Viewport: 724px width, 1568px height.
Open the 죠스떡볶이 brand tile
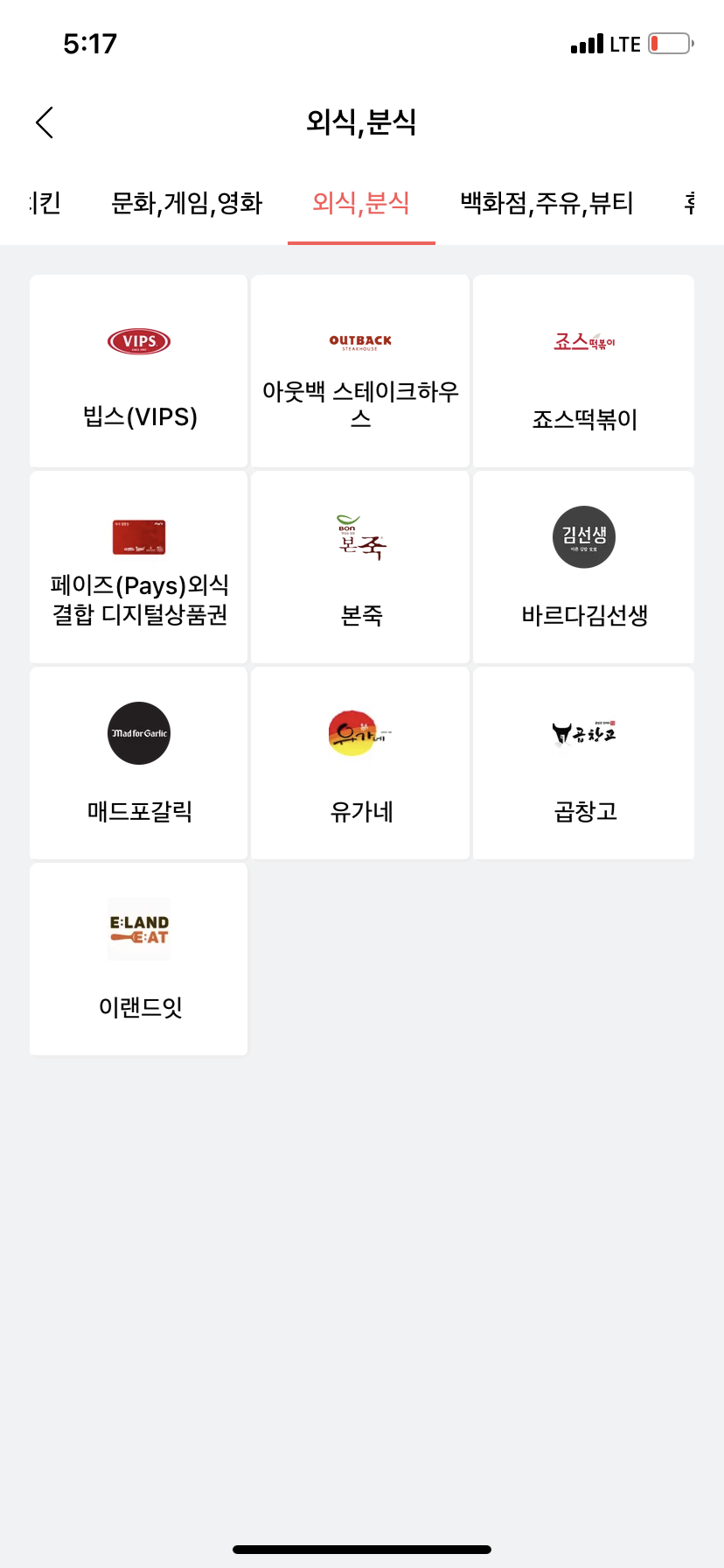[x=583, y=371]
